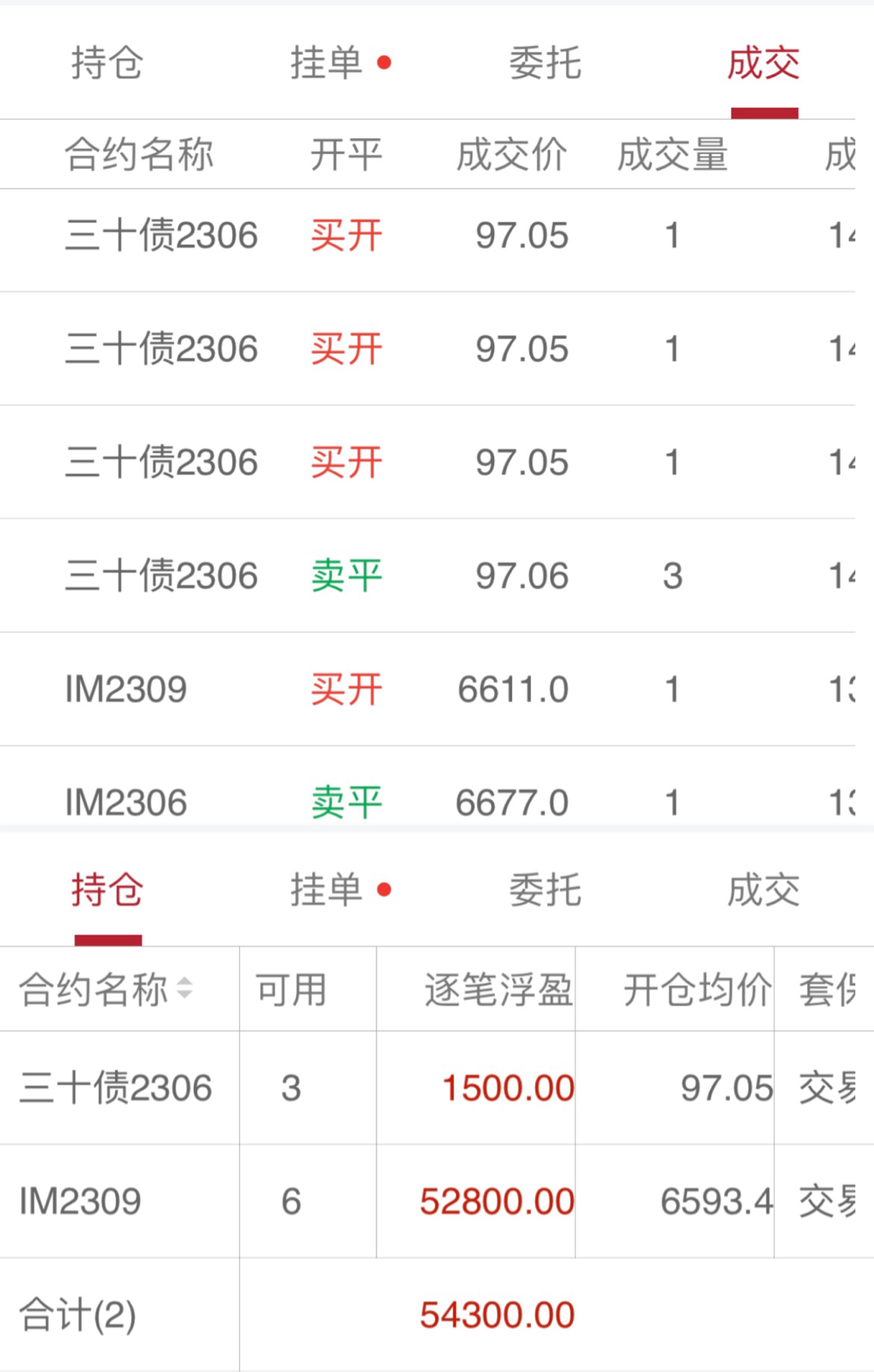The height and width of the screenshot is (1372, 874).
Task: Tap the red highlighted 成交 tab
Action: 764,63
